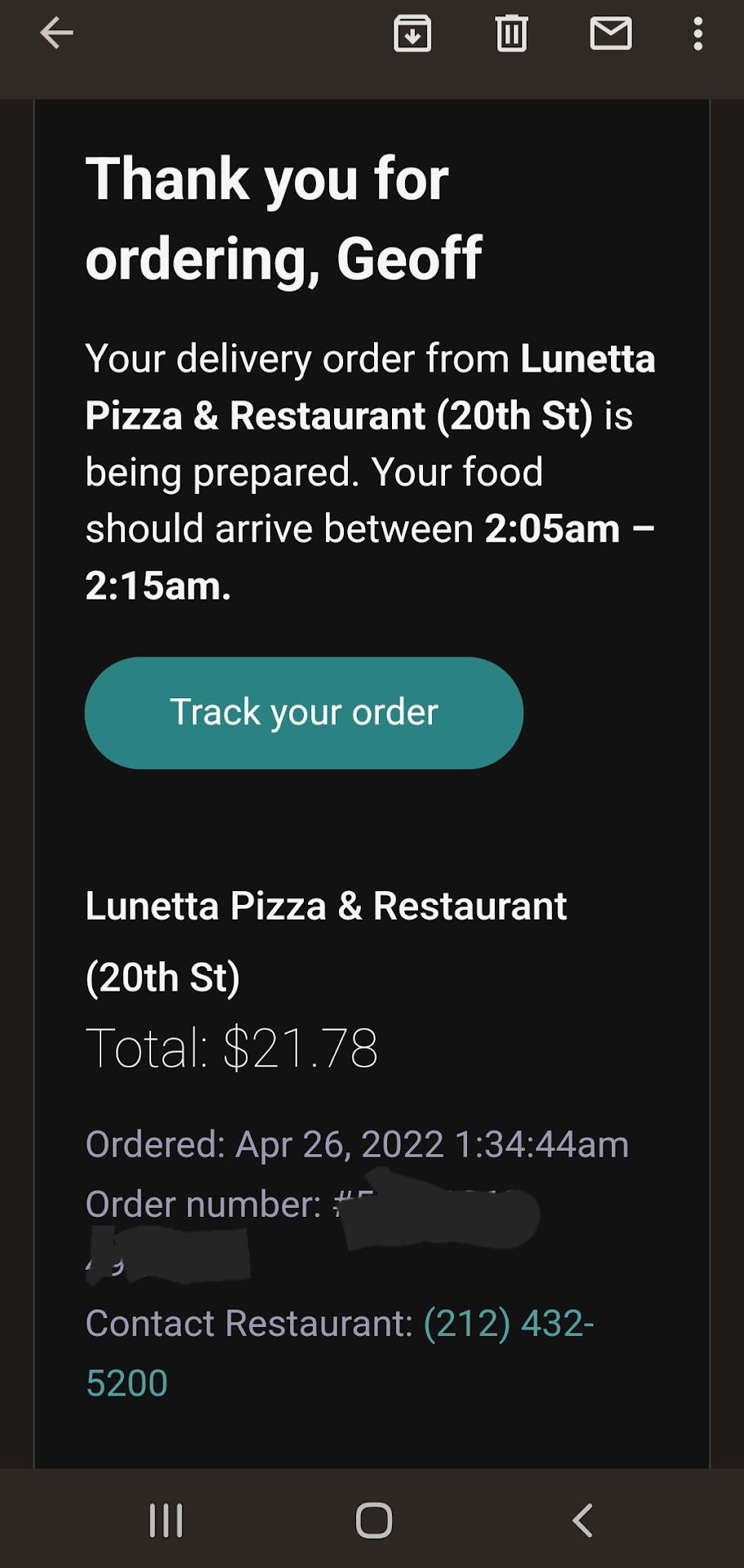
Task: Open the overflow menu
Action: pyautogui.click(x=697, y=33)
